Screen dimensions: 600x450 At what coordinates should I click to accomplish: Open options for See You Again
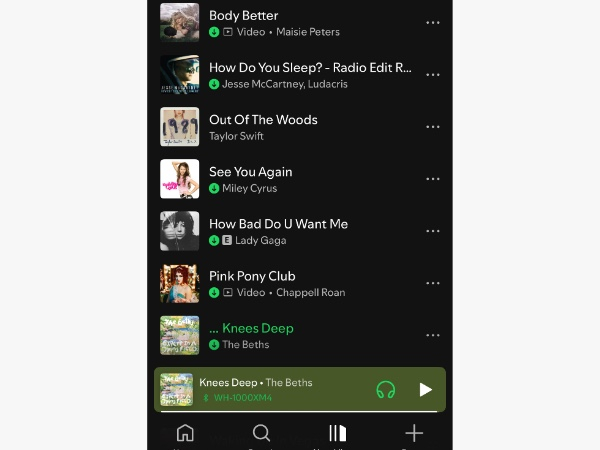click(x=433, y=179)
